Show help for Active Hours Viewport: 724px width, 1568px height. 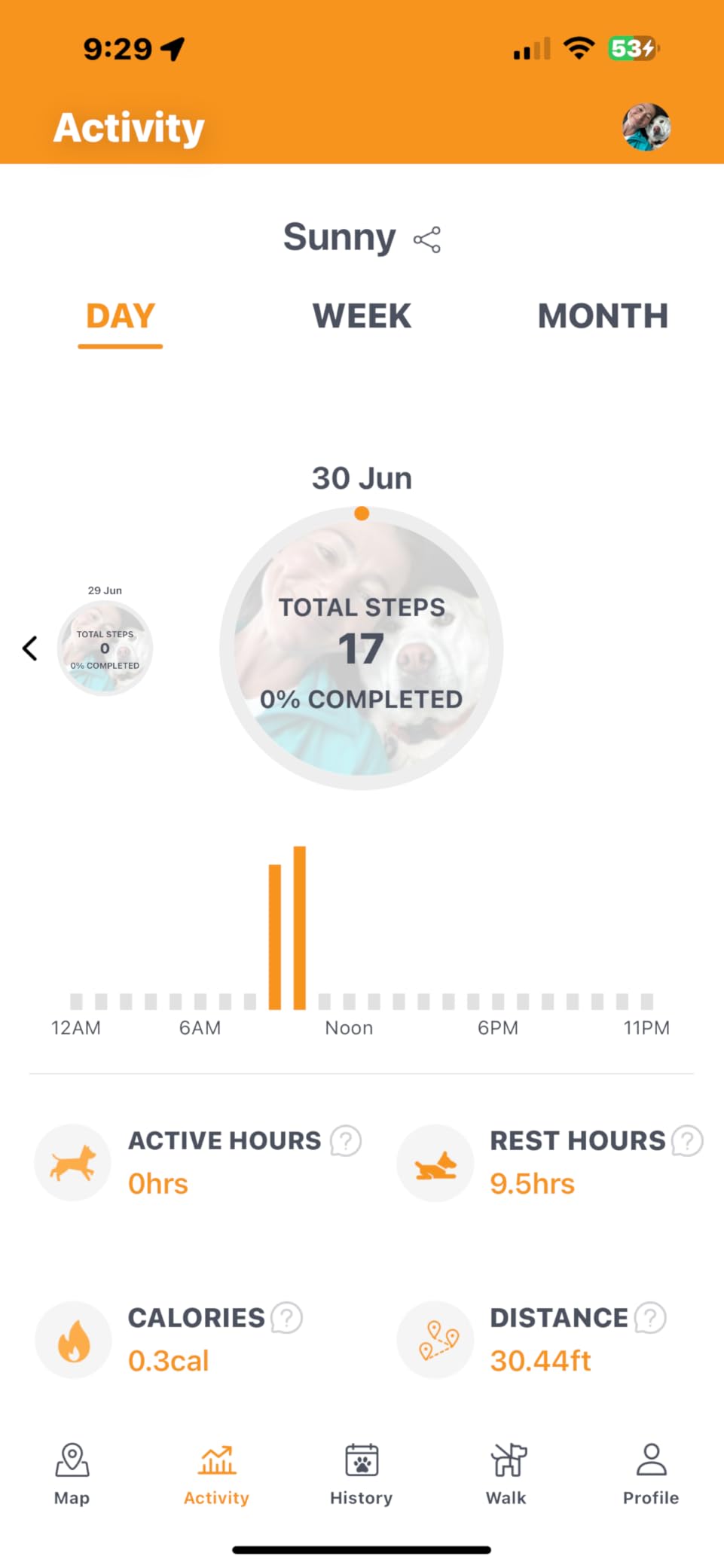tap(346, 1141)
